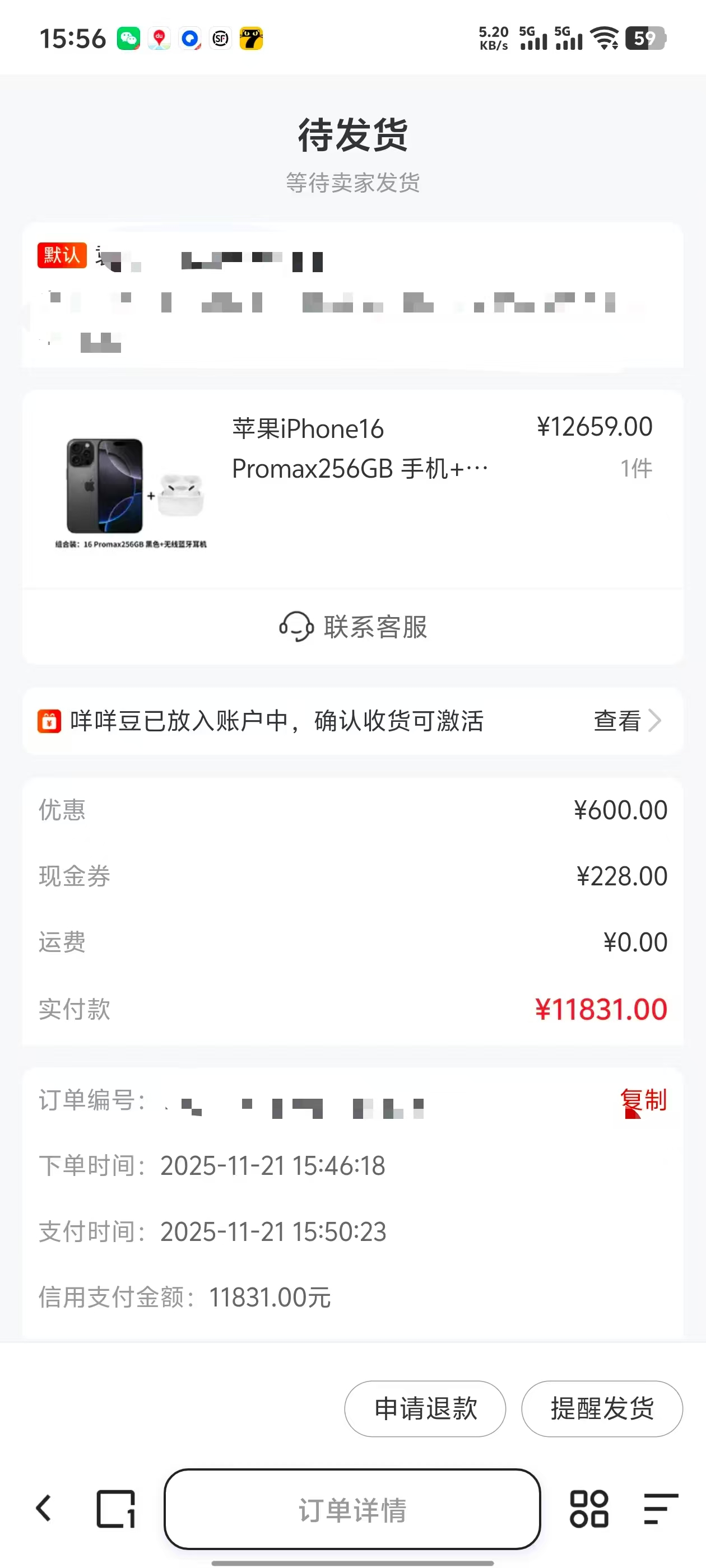The width and height of the screenshot is (706, 1568).
Task: Tap the back arrow at bottom left
Action: click(43, 1509)
